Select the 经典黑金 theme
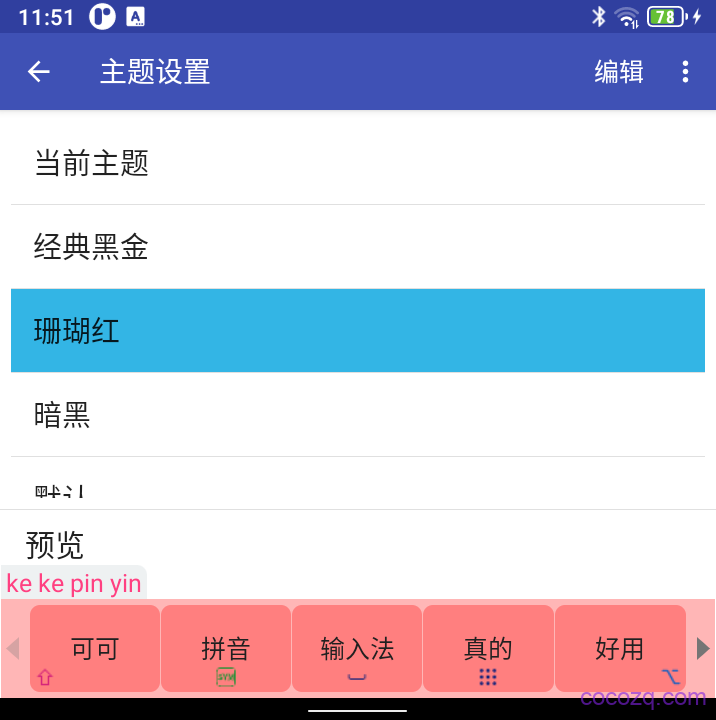Viewport: 716px width, 720px height. 358,247
